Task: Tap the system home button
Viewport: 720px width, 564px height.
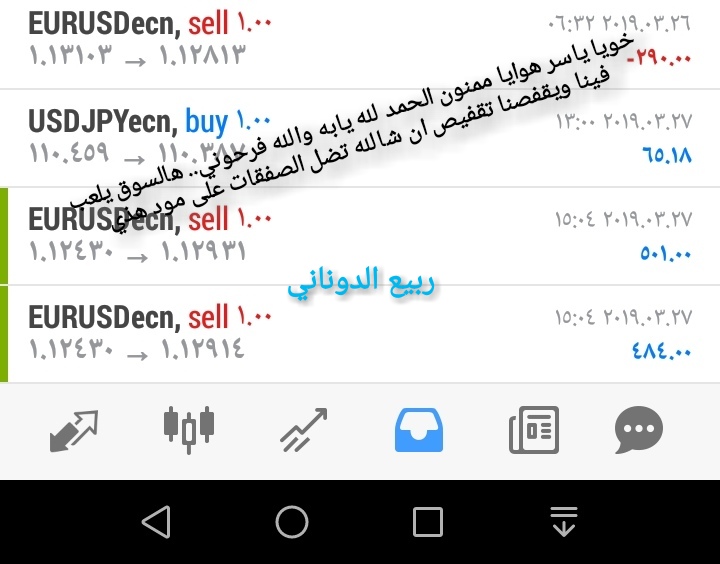Action: [x=292, y=522]
